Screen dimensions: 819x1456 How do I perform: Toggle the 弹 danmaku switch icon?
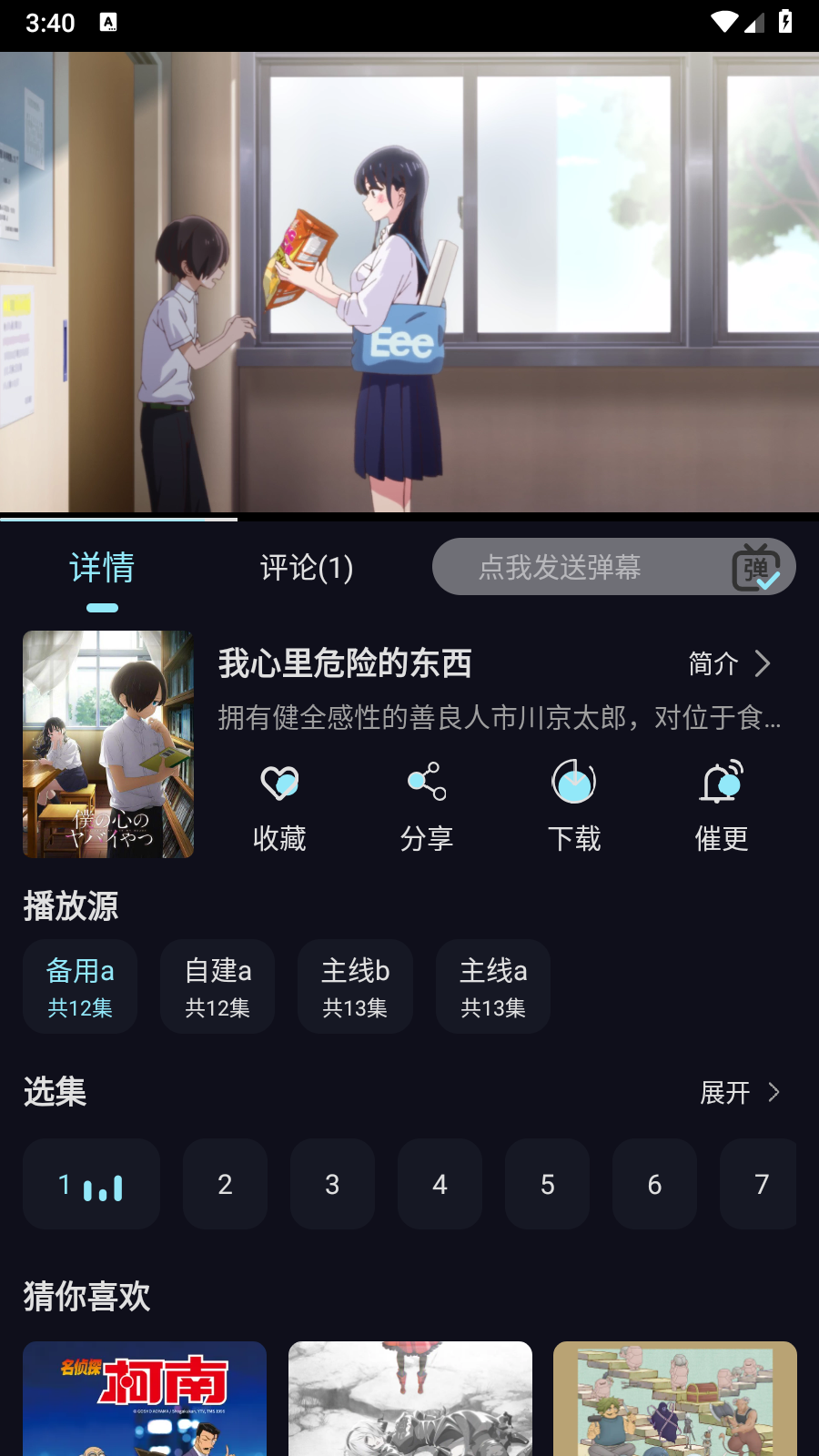point(756,568)
